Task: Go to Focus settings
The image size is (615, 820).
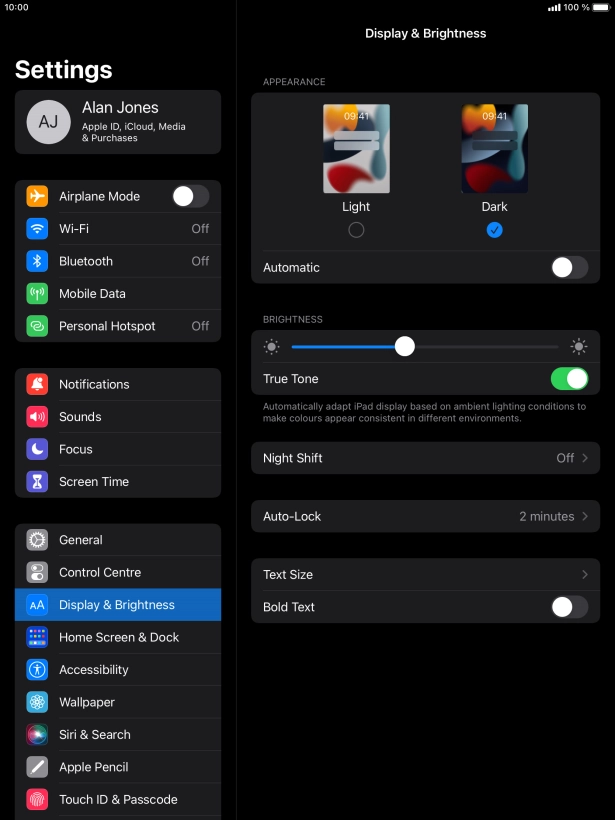Action: [118, 449]
